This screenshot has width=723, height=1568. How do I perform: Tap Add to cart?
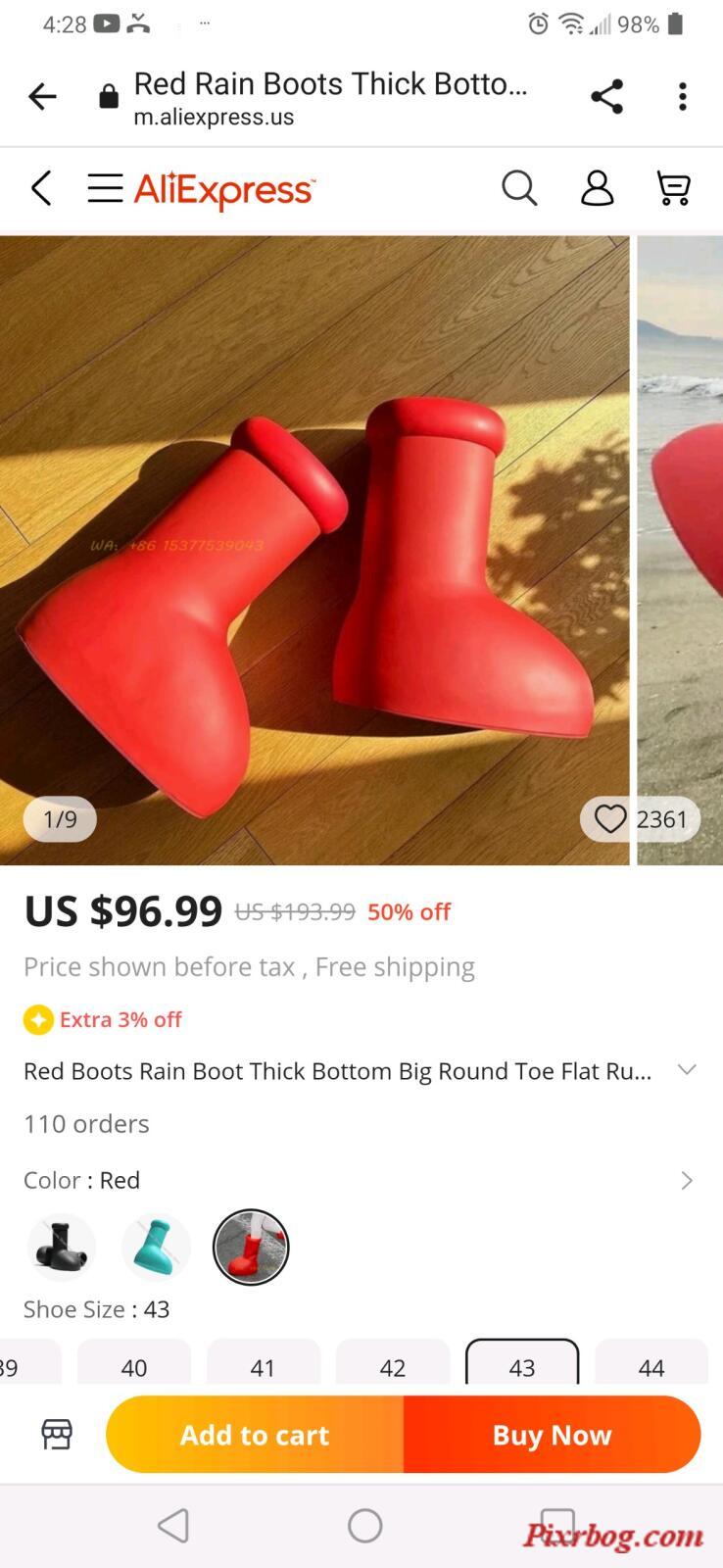click(255, 1435)
